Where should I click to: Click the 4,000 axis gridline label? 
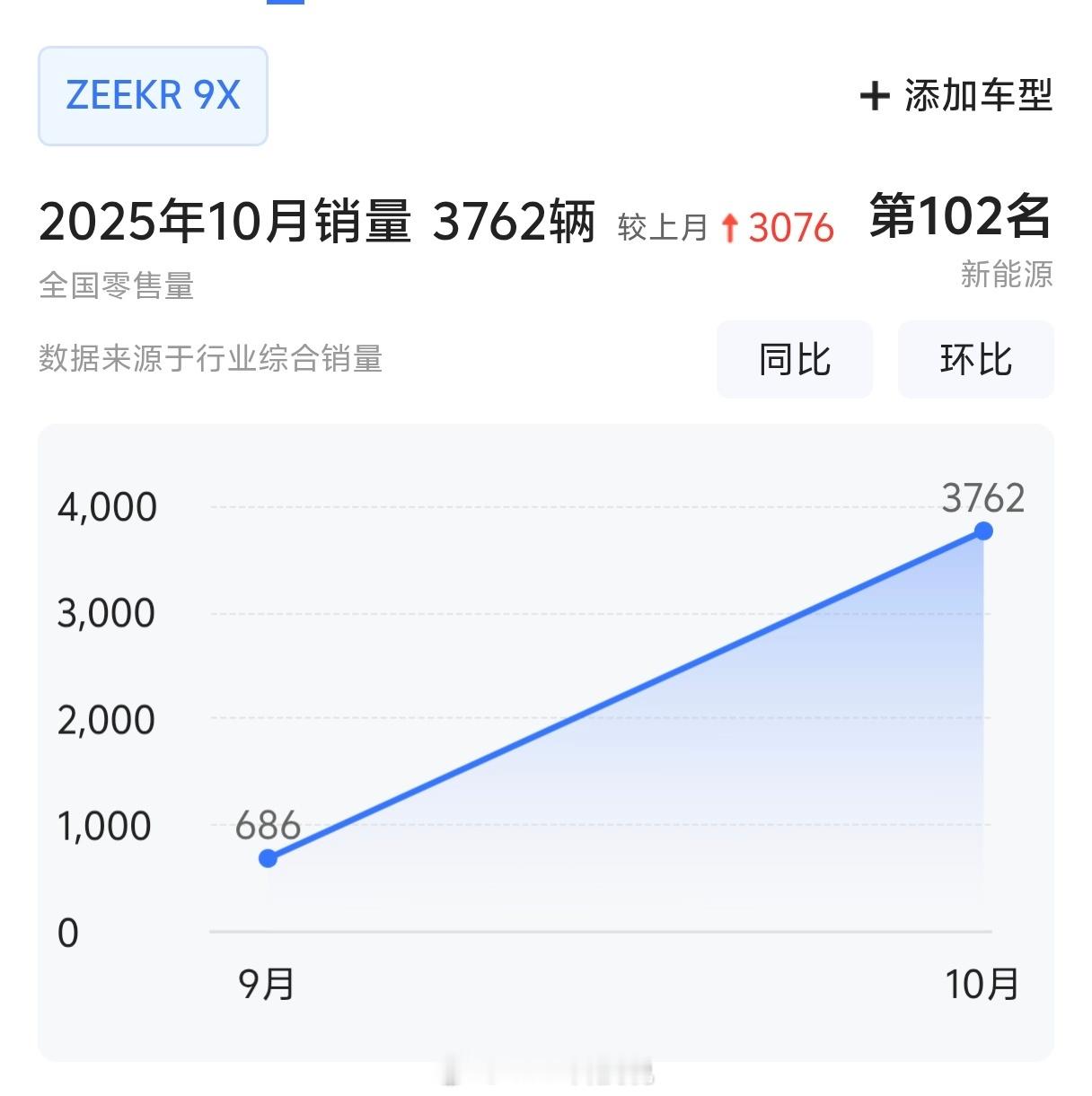pyautogui.click(x=106, y=506)
